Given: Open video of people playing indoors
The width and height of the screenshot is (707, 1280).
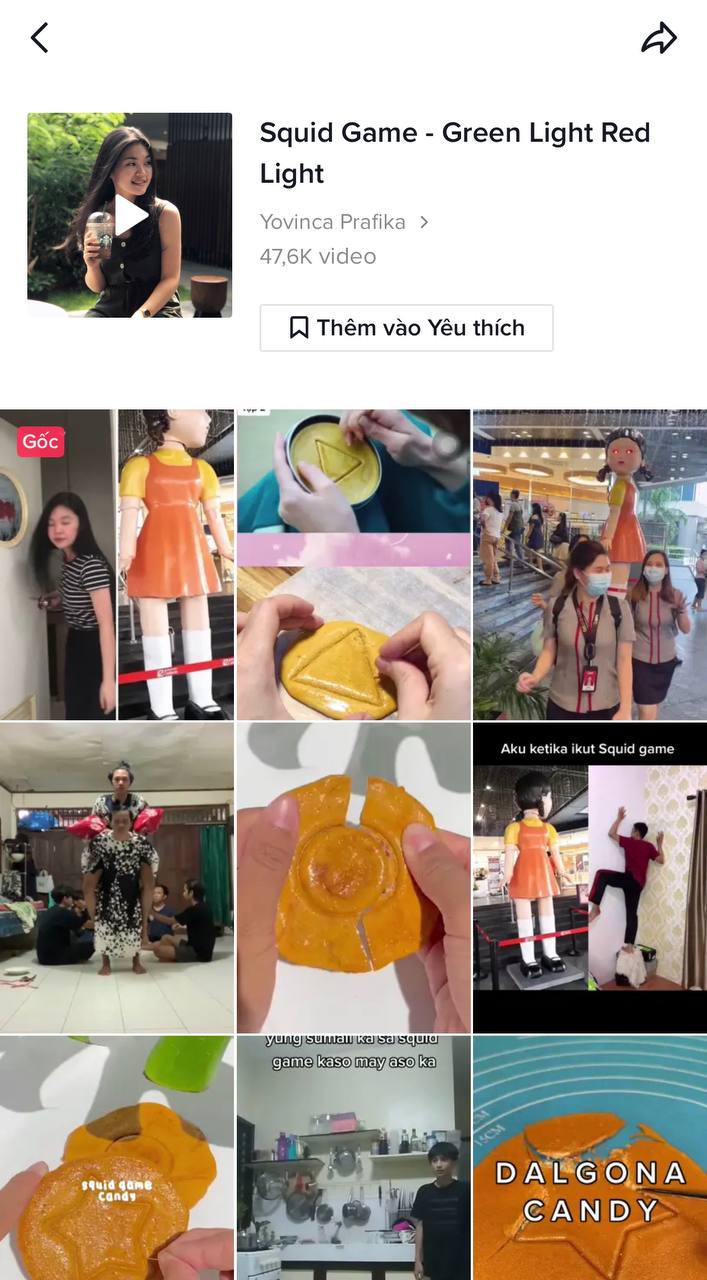Looking at the screenshot, I should click(x=117, y=878).
